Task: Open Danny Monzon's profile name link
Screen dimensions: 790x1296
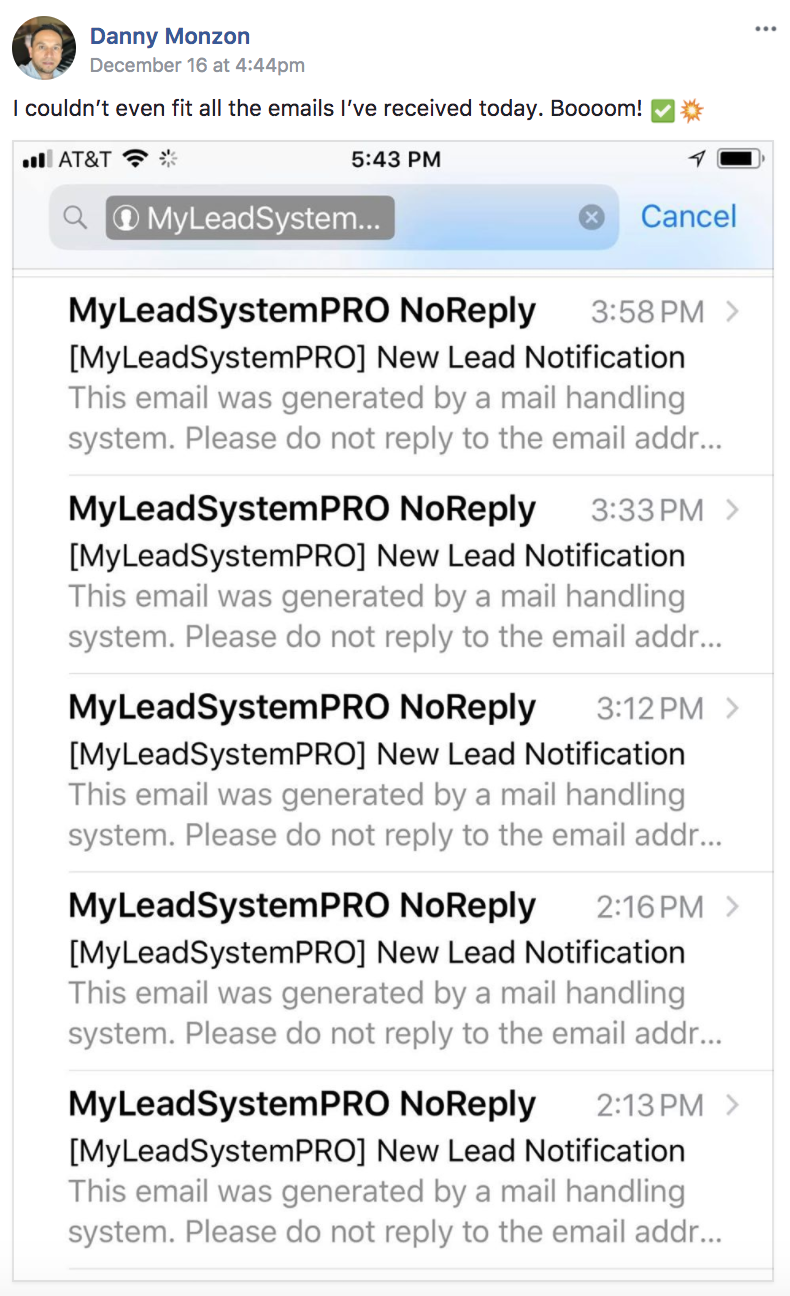Action: [170, 37]
